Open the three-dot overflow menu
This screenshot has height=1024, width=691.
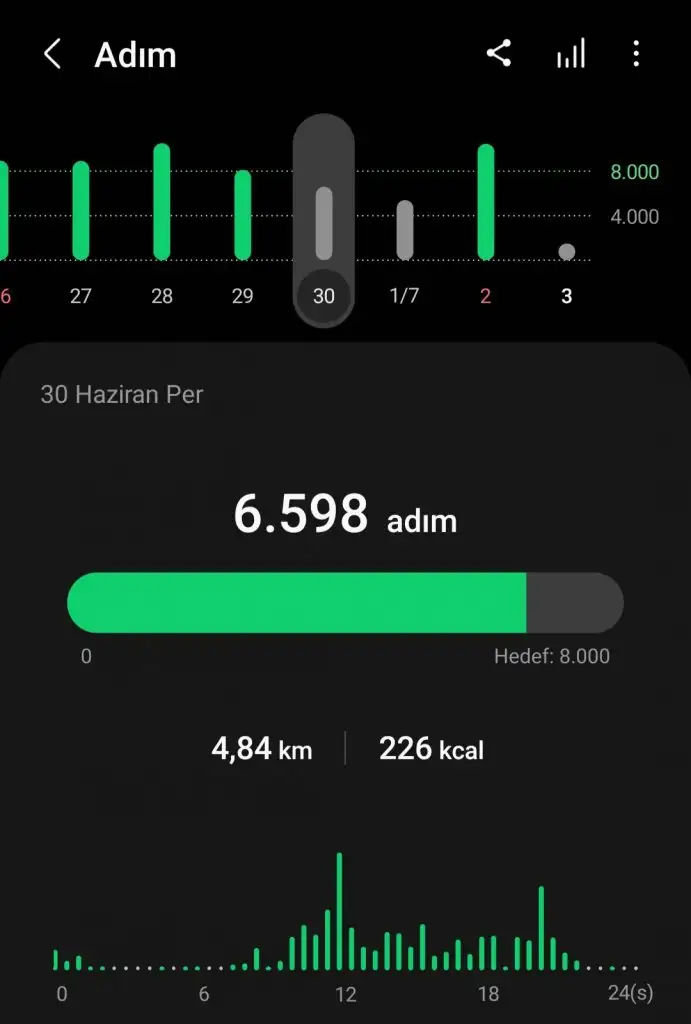pos(636,55)
